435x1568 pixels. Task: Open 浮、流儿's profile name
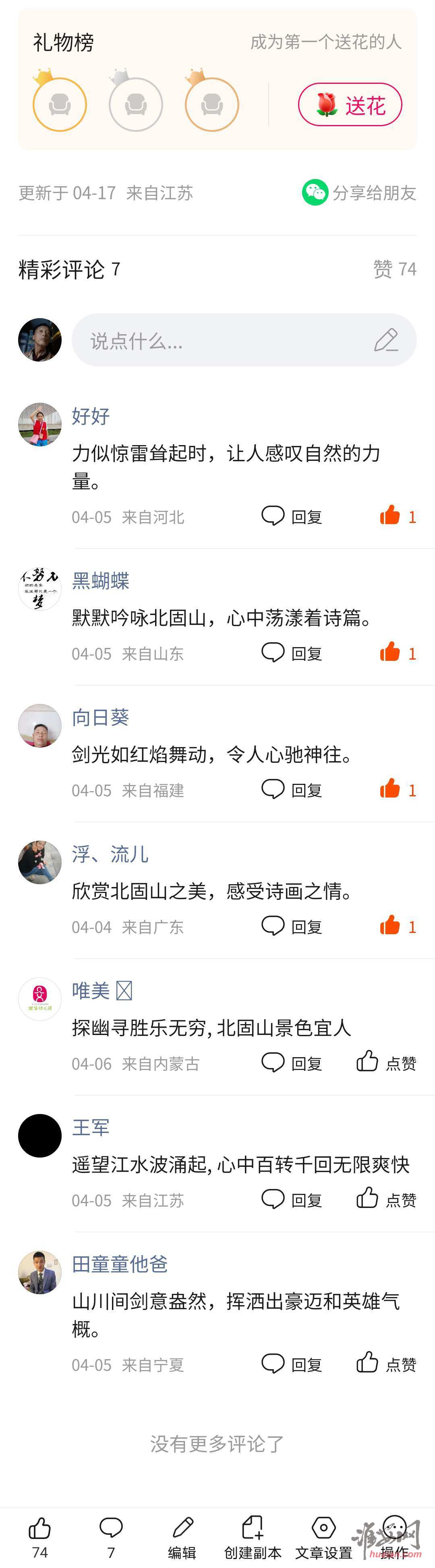(110, 854)
